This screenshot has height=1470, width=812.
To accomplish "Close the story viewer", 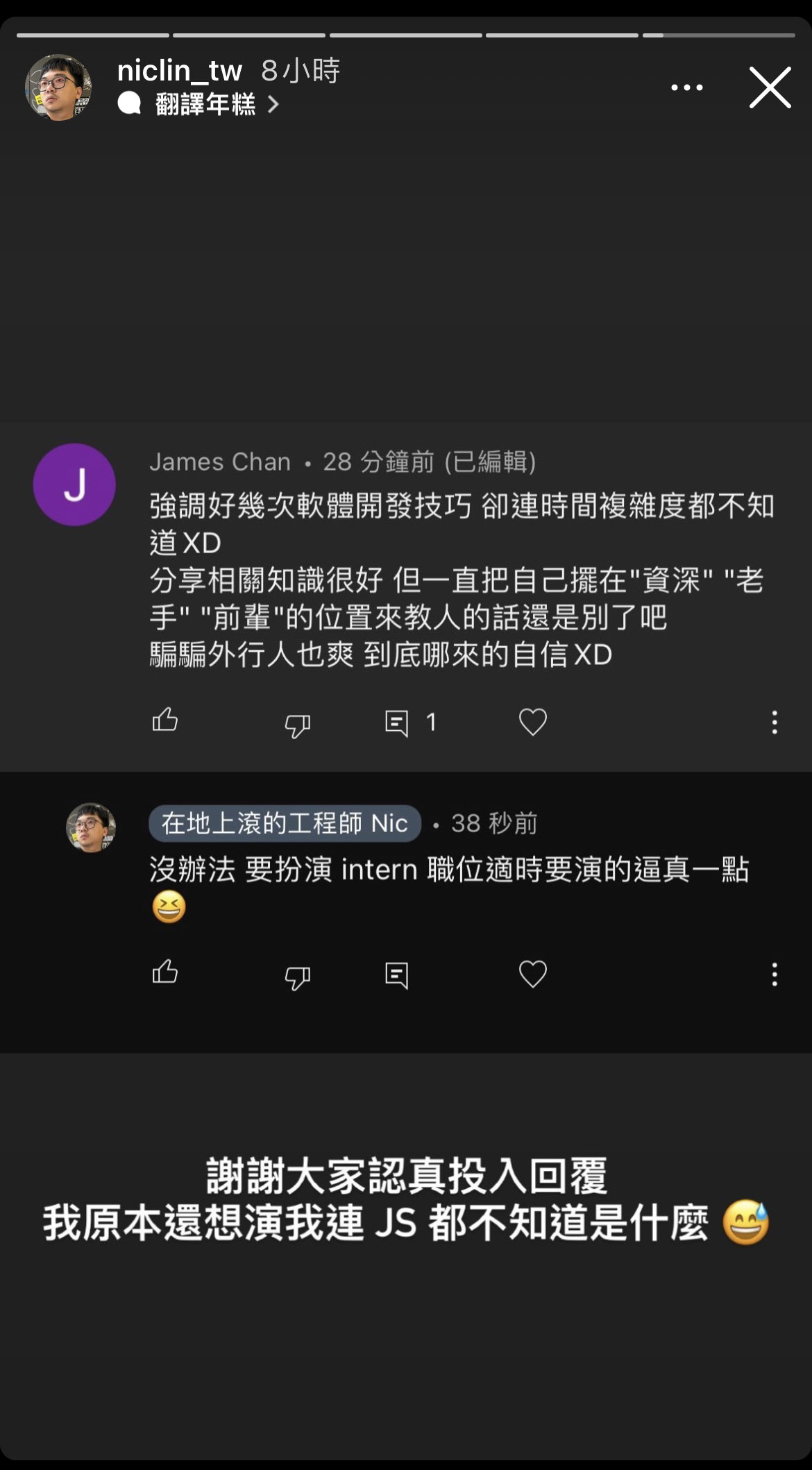I will 770,87.
